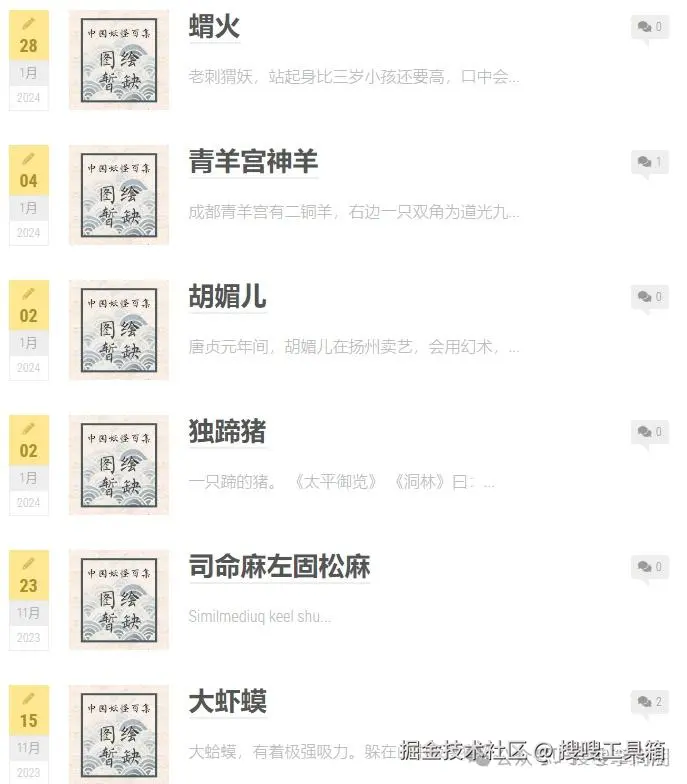Open the post titled 蝟火
687x784 pixels.
click(214, 27)
